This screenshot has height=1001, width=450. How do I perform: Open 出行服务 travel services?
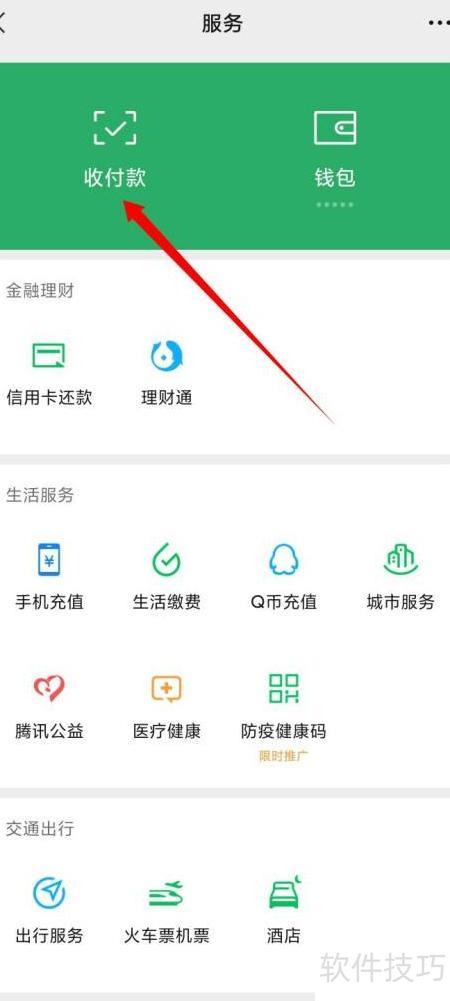point(49,910)
